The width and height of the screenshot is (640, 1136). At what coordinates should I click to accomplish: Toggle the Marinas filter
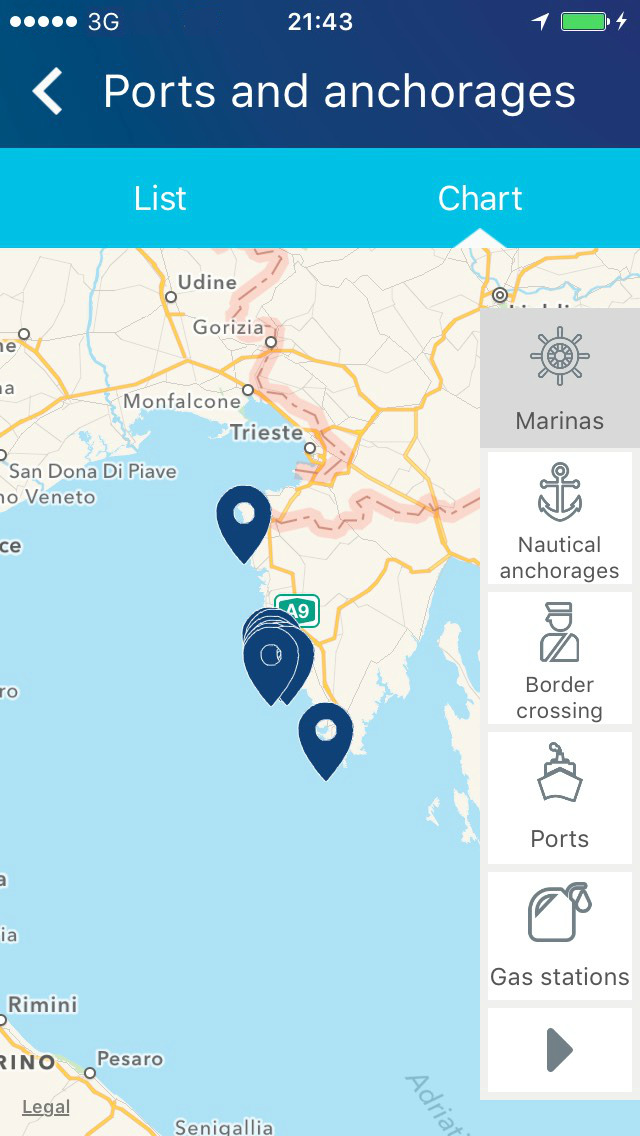click(x=559, y=378)
